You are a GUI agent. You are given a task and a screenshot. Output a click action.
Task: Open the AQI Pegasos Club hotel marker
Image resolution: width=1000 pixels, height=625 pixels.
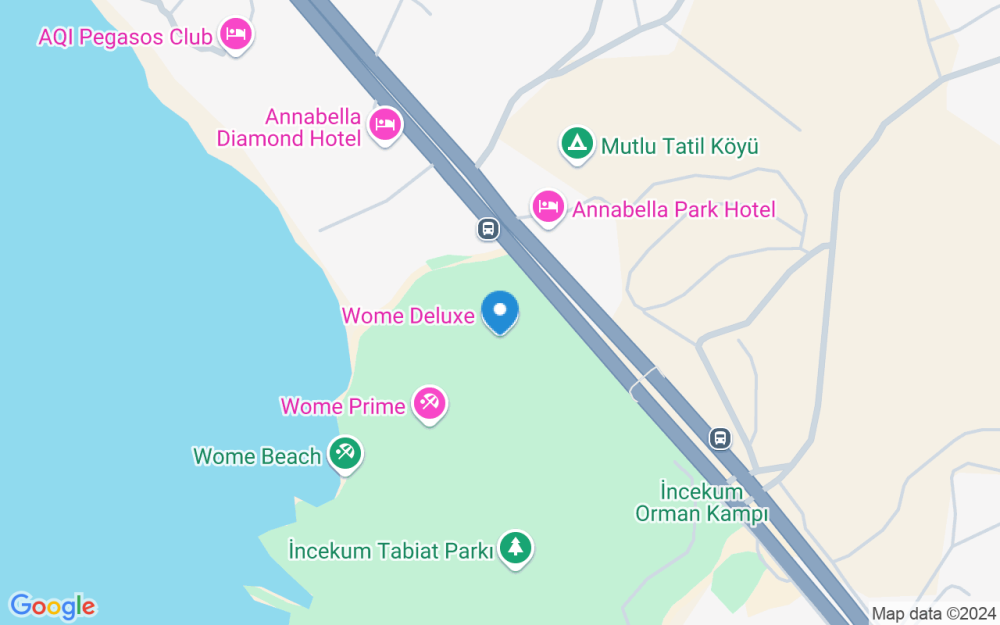(236, 35)
